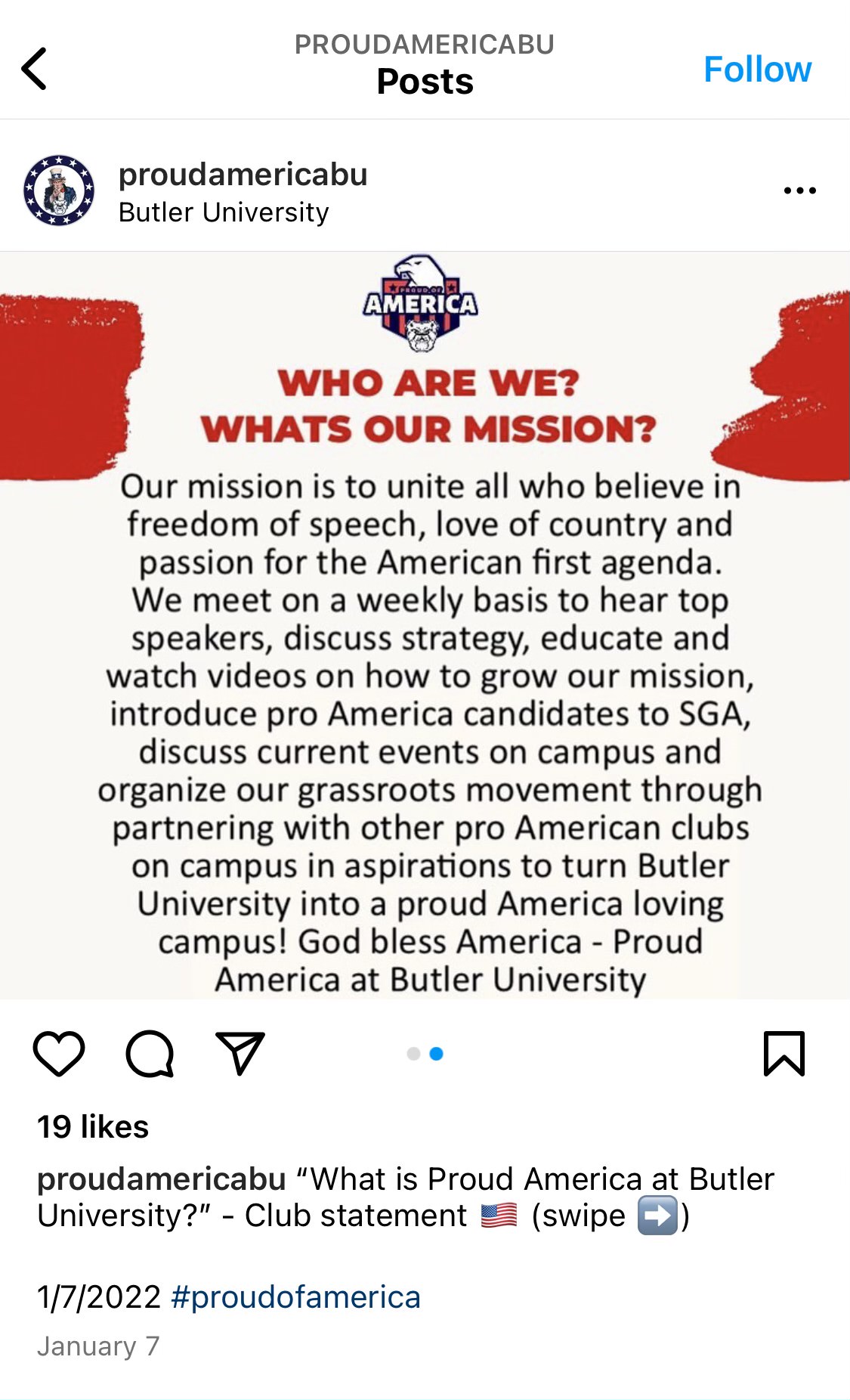Go back using the arrow icon
Screen dimensions: 850x1400
35,69
